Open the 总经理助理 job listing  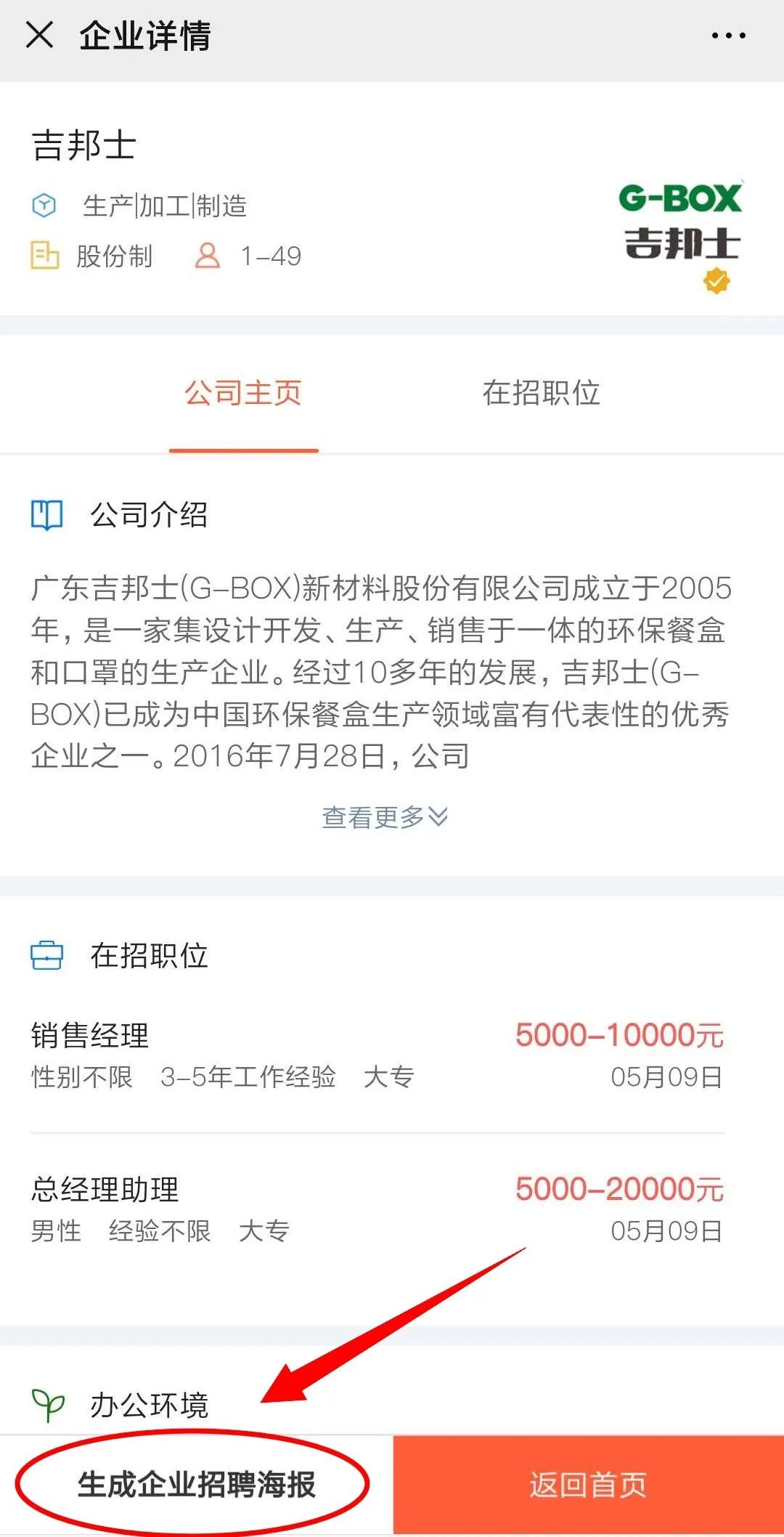pyautogui.click(x=377, y=1209)
